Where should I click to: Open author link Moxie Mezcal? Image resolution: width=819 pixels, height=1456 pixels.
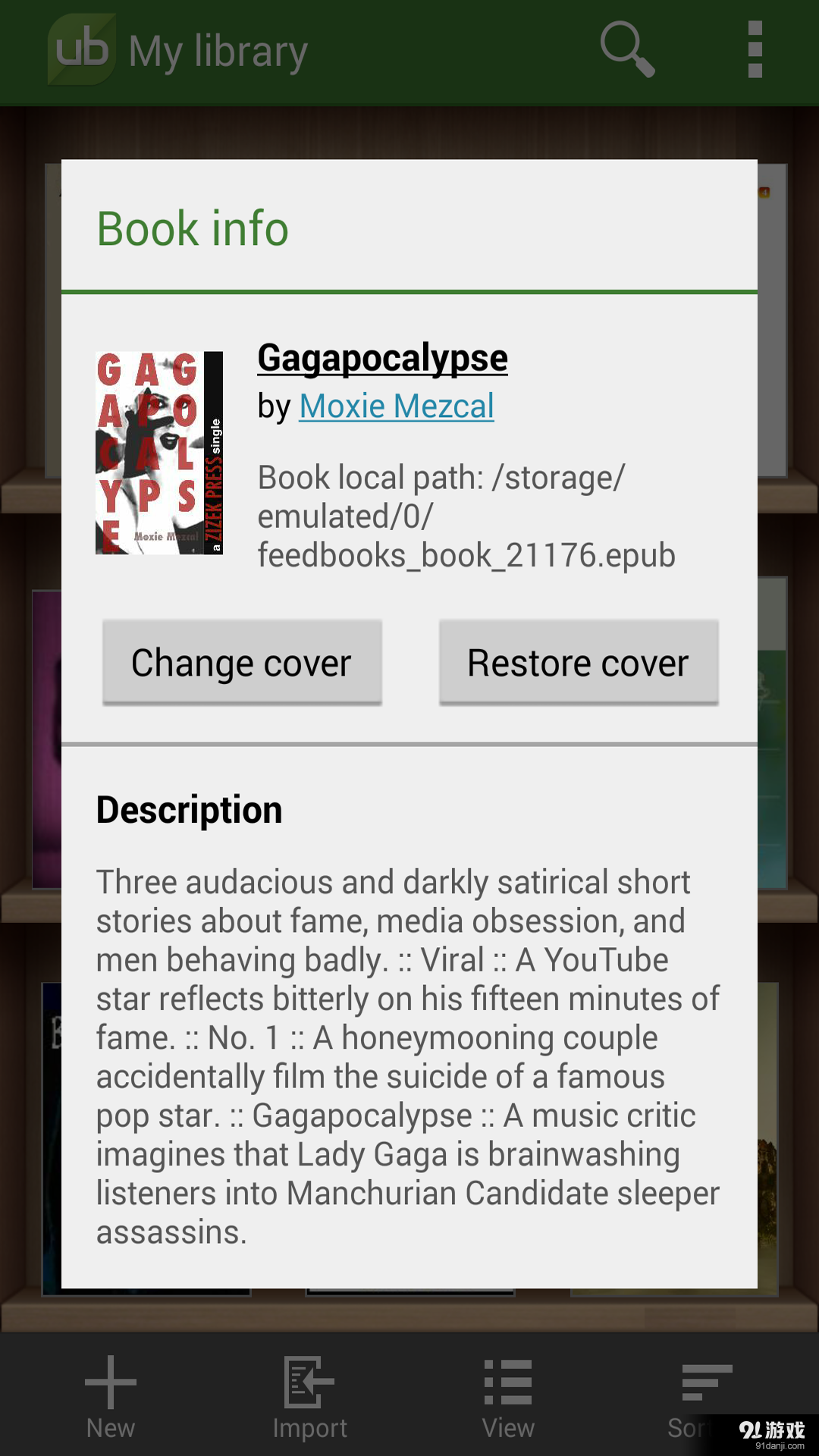pyautogui.click(x=396, y=406)
